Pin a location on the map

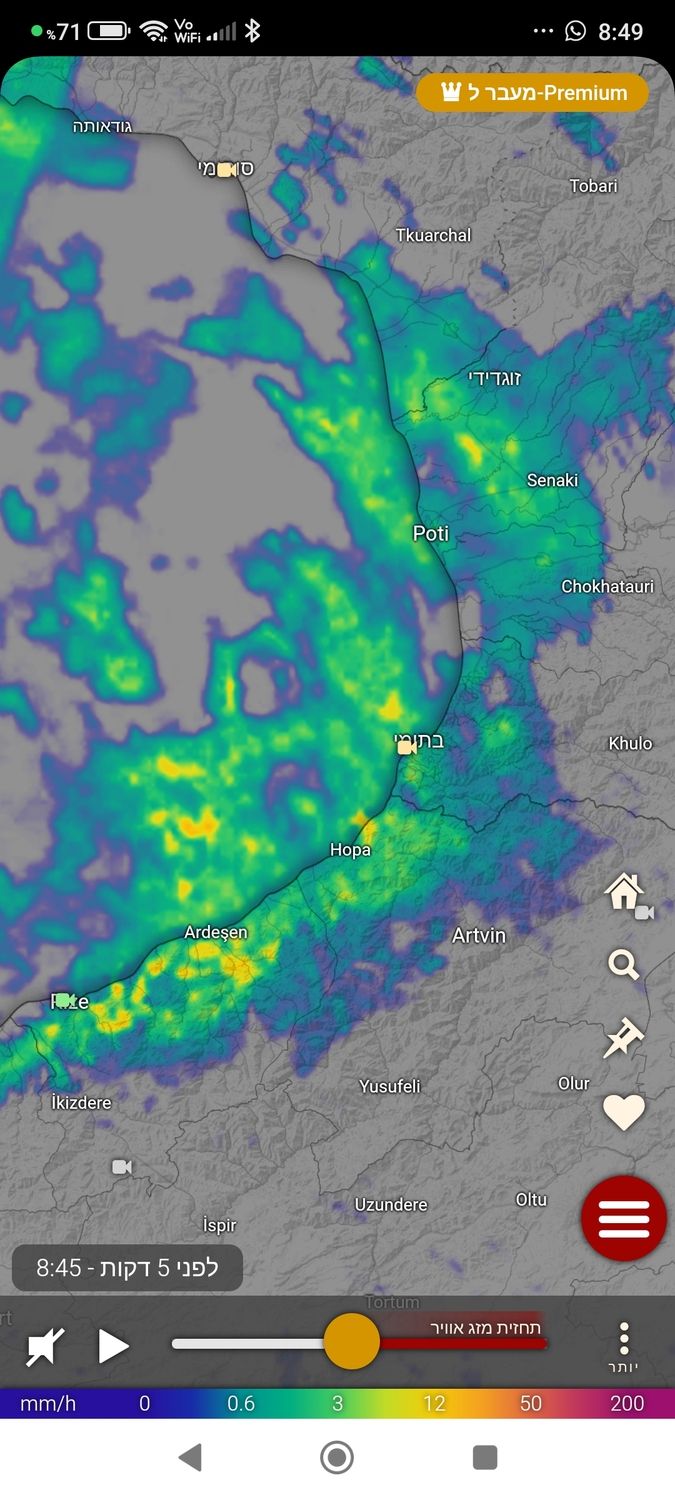(624, 1038)
